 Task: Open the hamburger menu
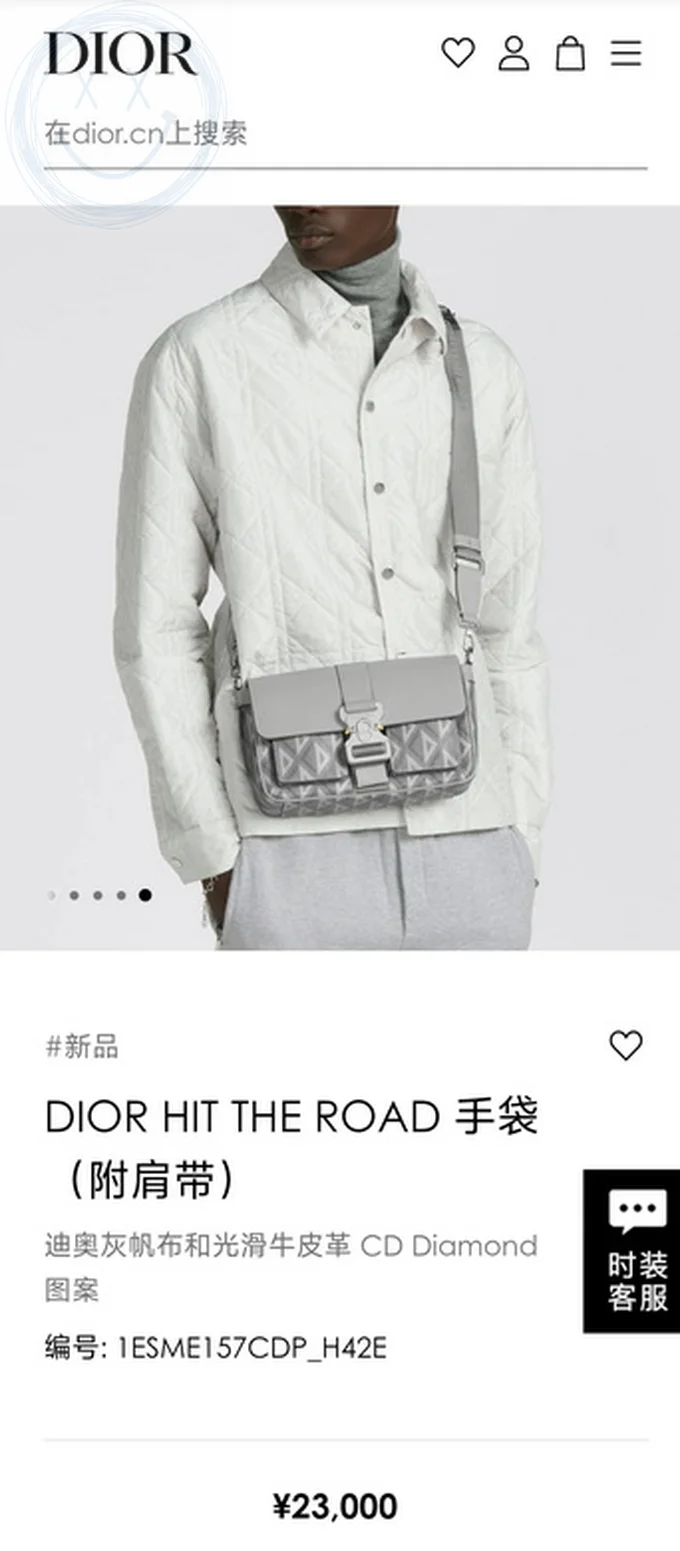coord(626,53)
